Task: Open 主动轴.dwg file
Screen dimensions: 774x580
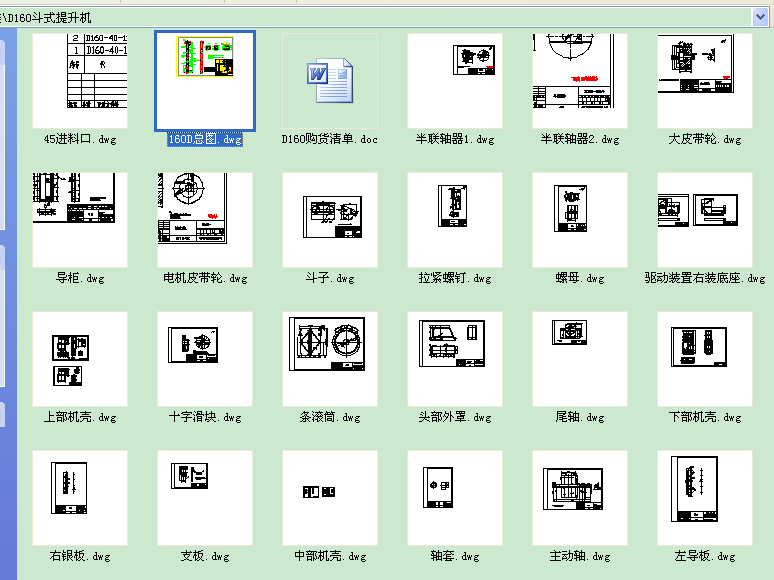Action: 580,497
